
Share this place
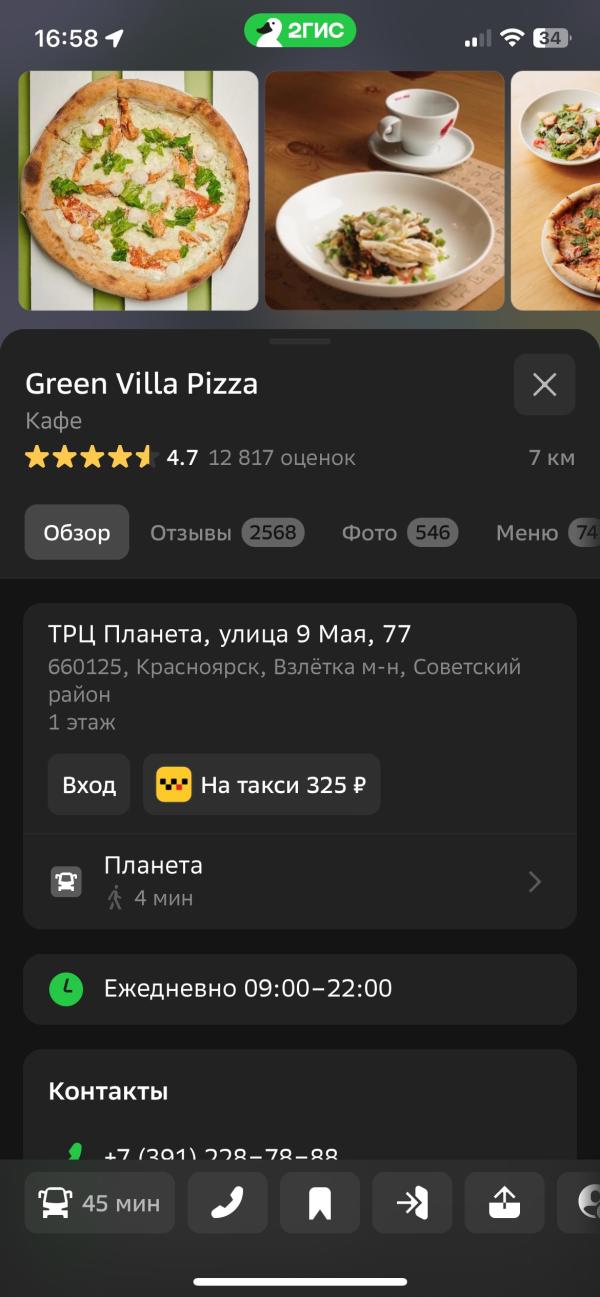click(504, 1203)
